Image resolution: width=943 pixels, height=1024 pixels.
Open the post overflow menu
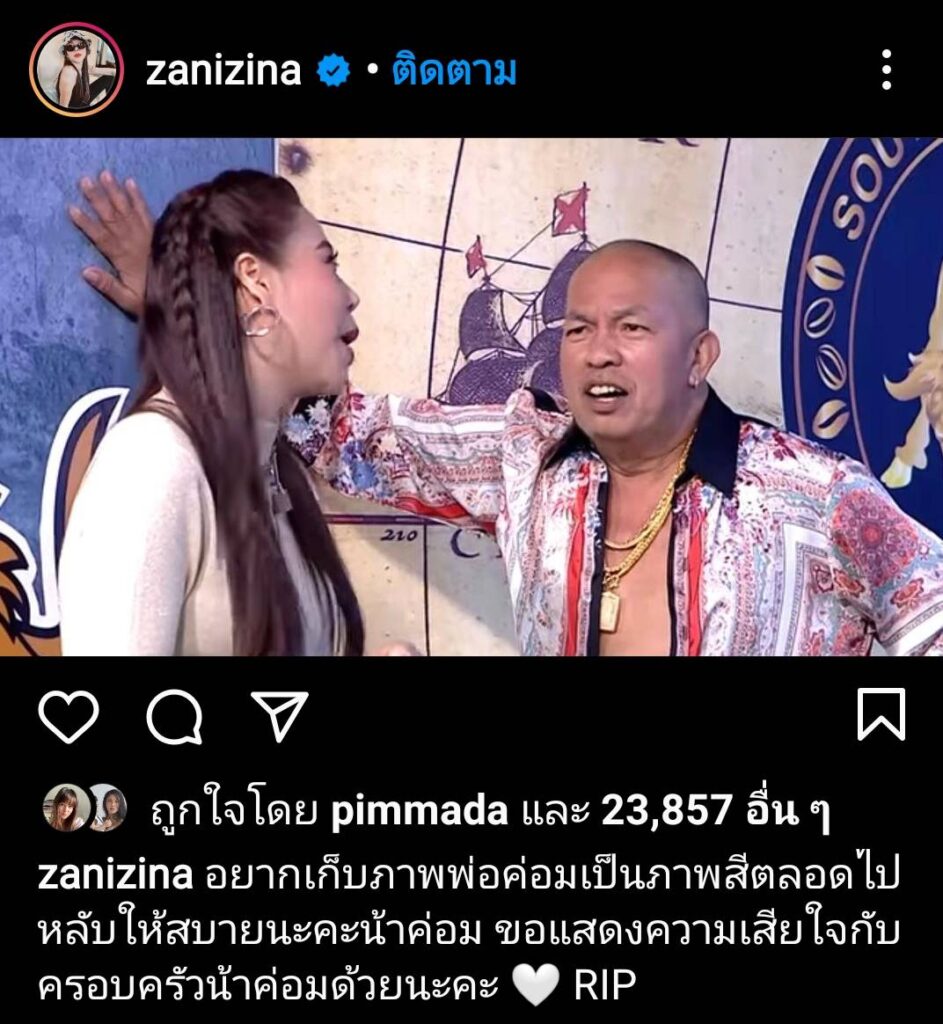886,70
